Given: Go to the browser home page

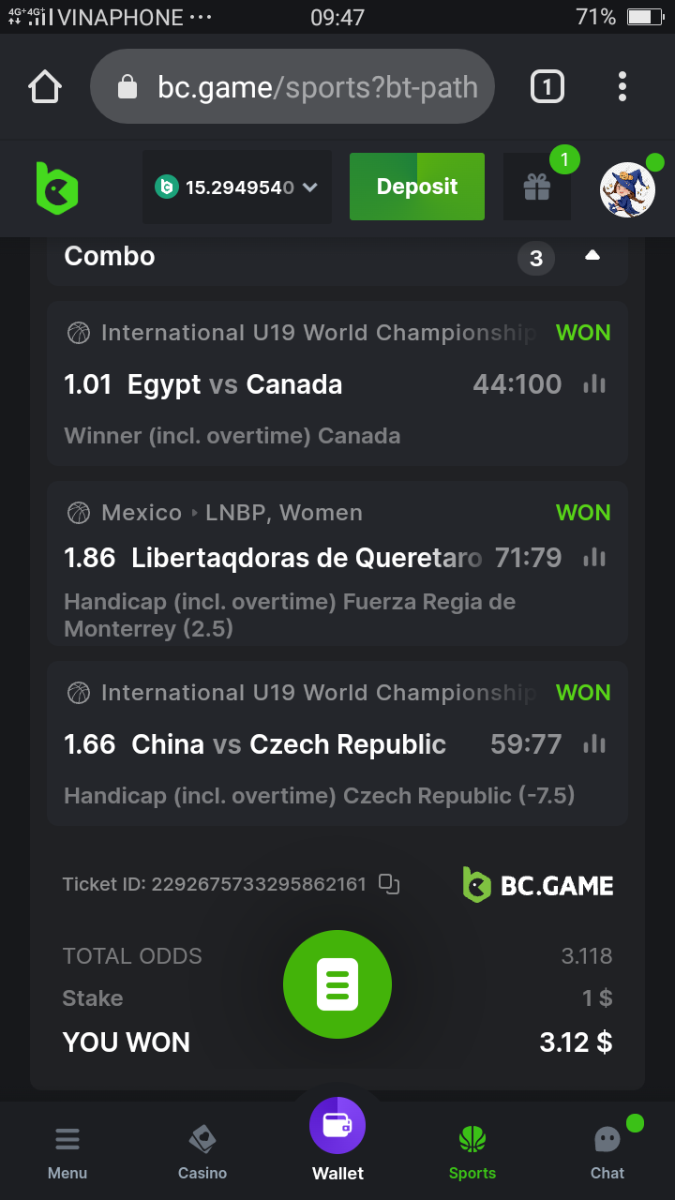Looking at the screenshot, I should [x=45, y=87].
